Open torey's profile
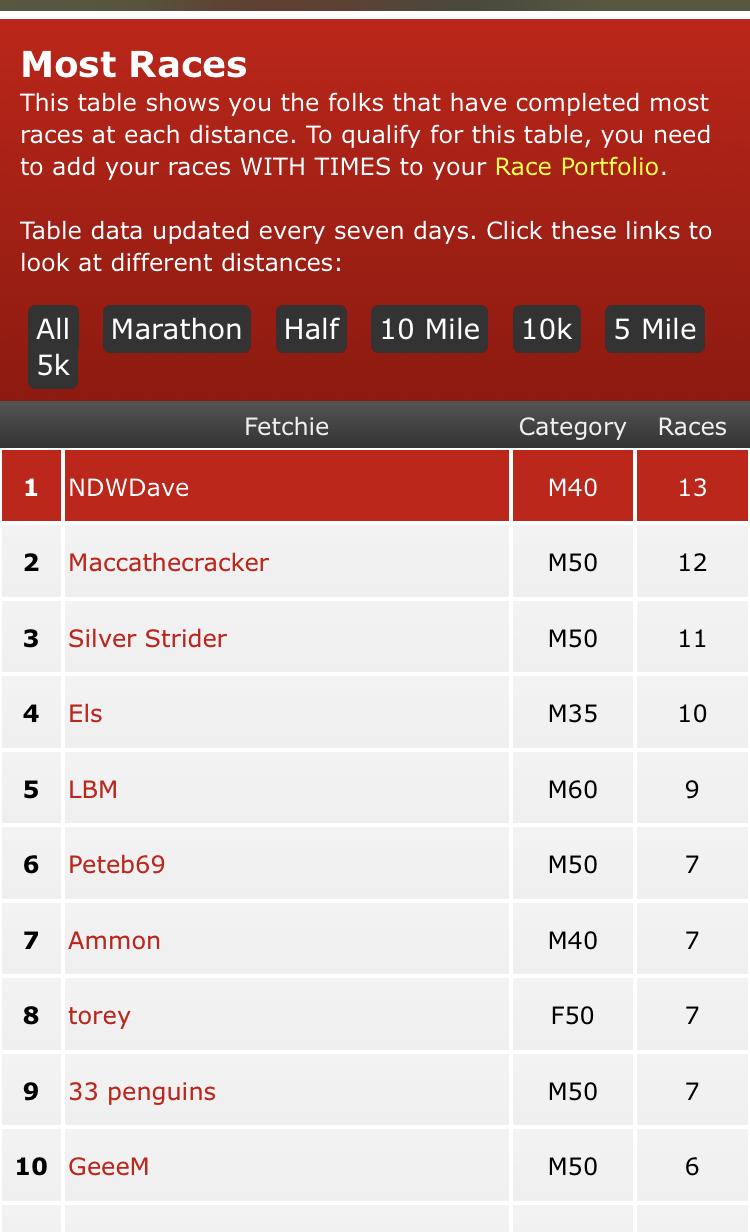 [x=99, y=1015]
